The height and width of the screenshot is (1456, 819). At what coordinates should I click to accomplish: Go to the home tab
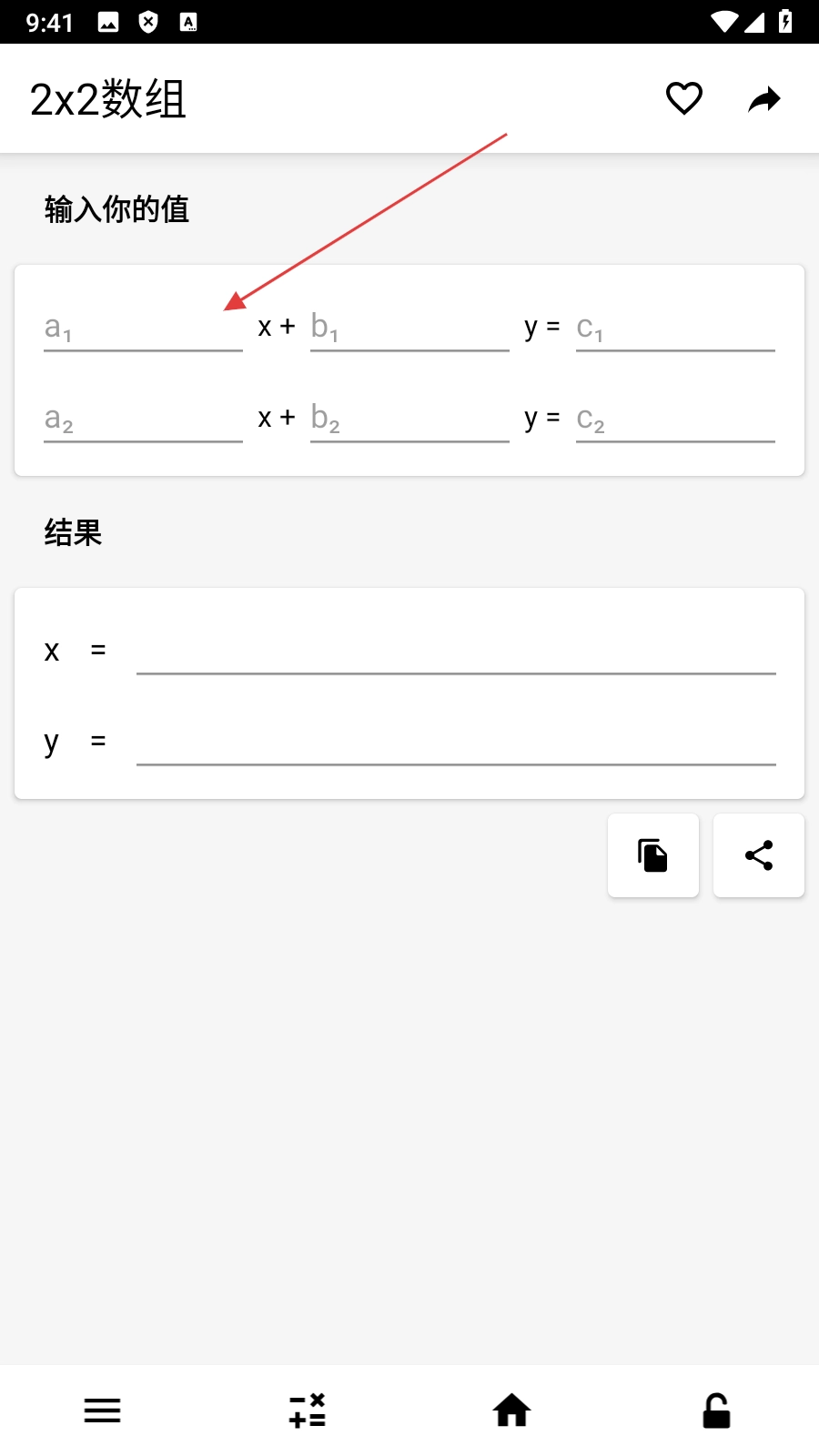click(511, 1410)
